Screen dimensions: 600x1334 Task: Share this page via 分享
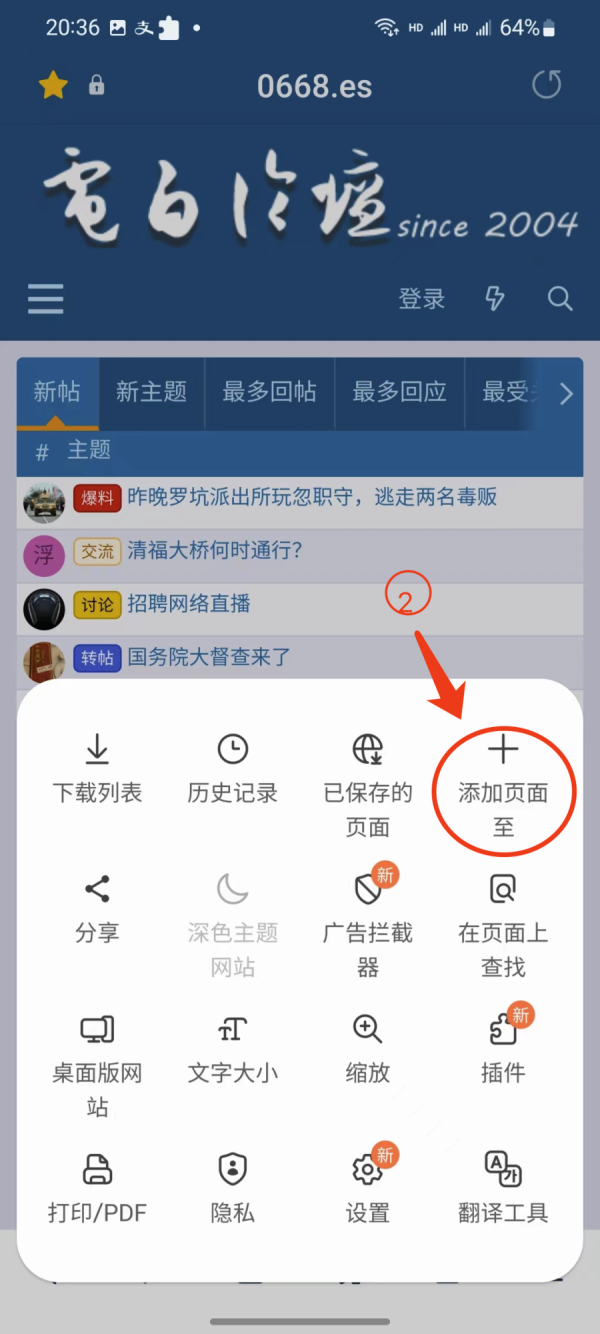(x=97, y=908)
